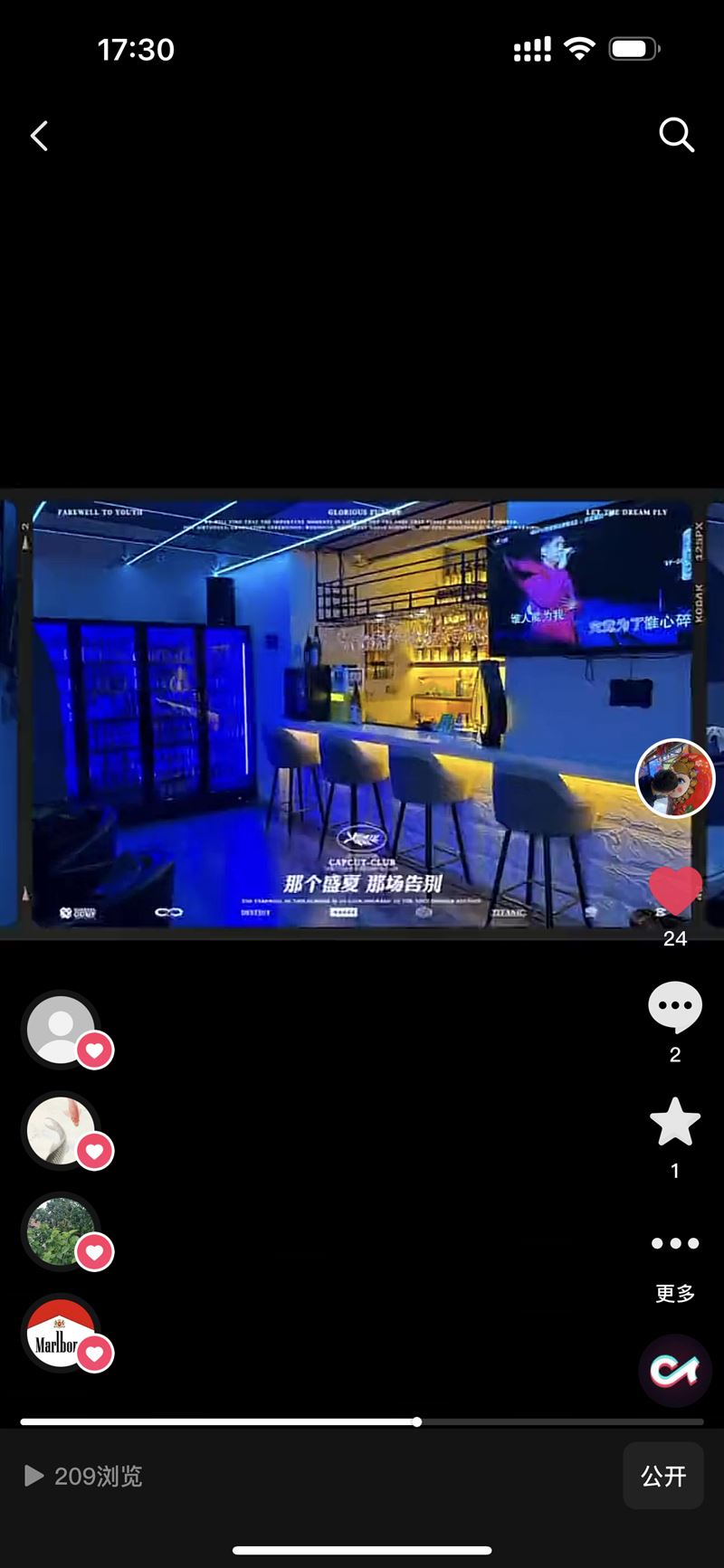
Task: Tap the 公开 visibility button
Action: click(663, 1476)
